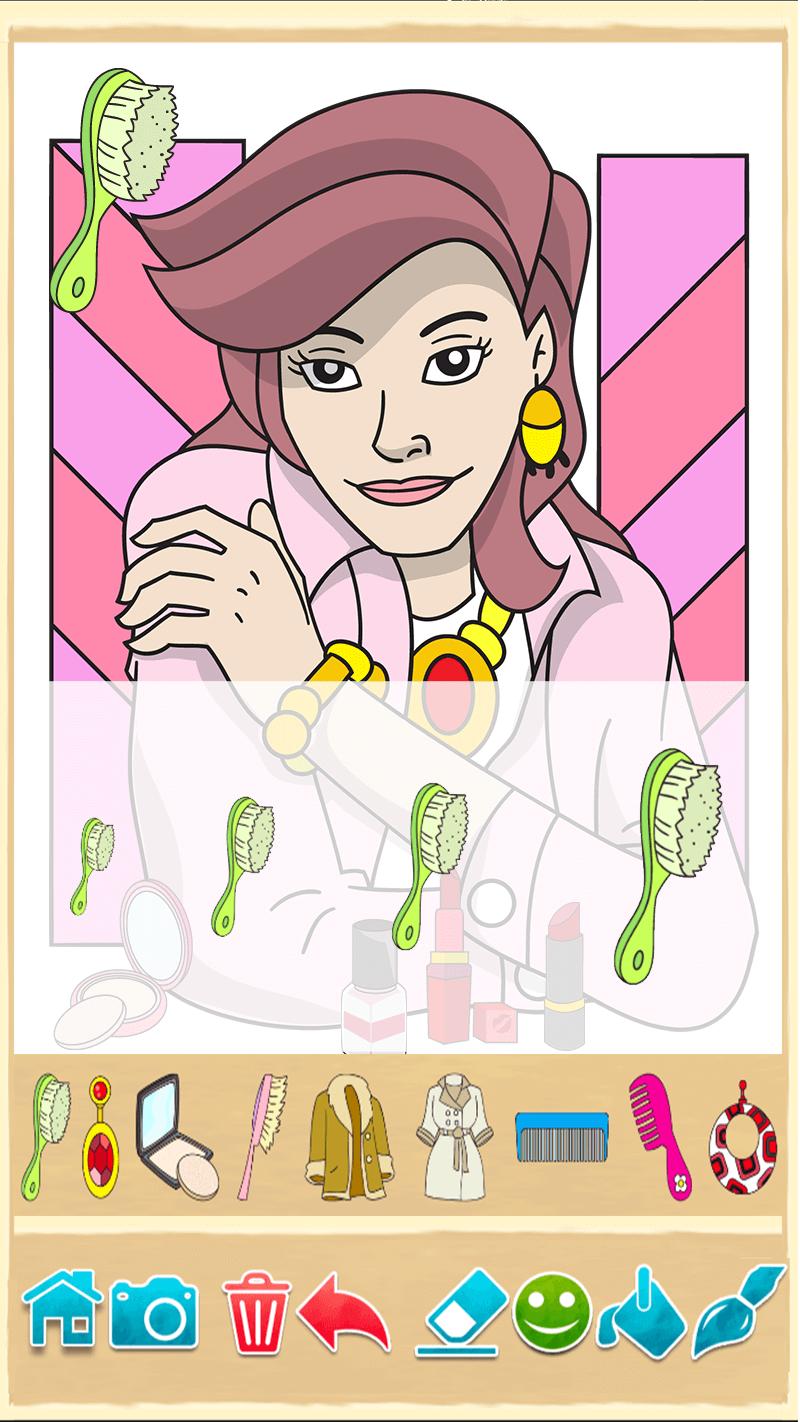Set the sticker to the largest size

[669, 866]
